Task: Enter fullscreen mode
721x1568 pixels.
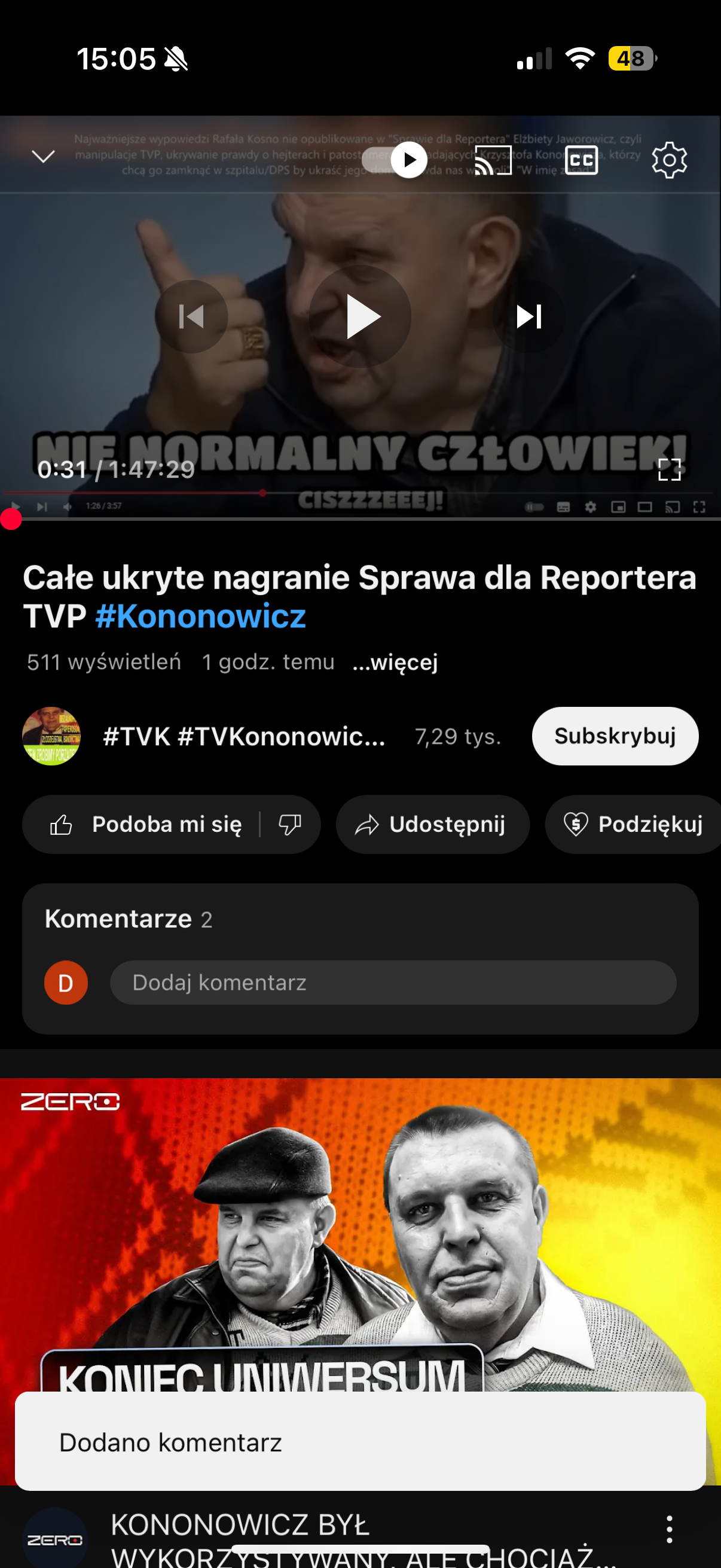Action: pyautogui.click(x=669, y=469)
